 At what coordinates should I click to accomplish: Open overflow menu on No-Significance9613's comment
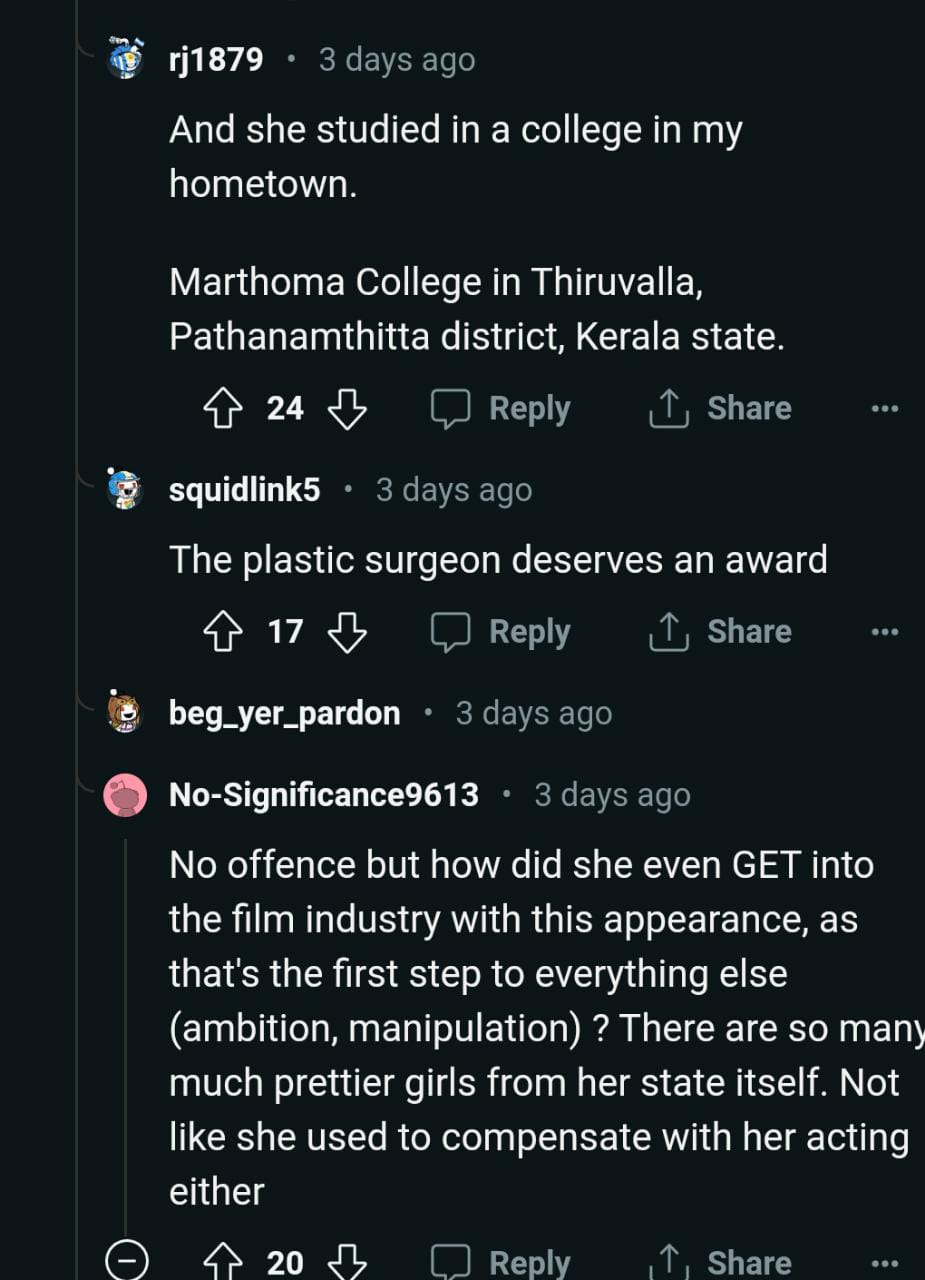[885, 1262]
